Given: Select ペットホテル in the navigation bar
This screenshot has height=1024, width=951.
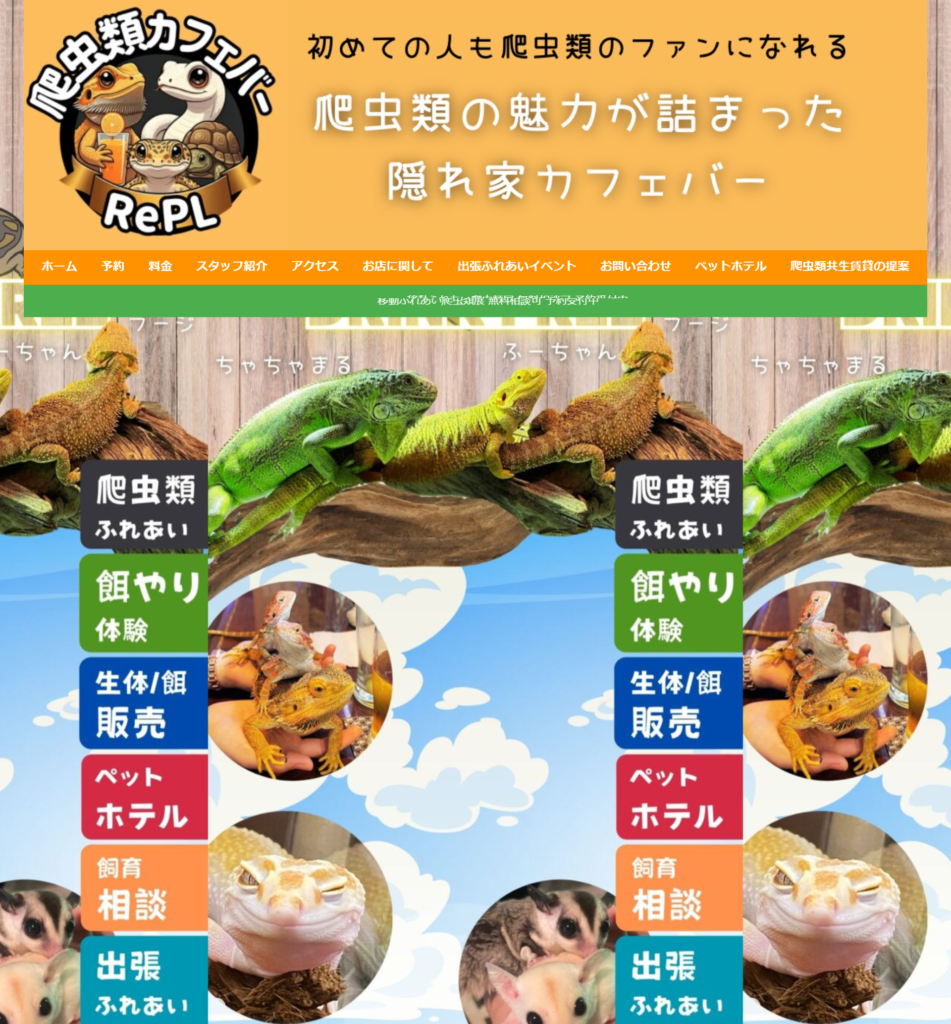Looking at the screenshot, I should (730, 266).
